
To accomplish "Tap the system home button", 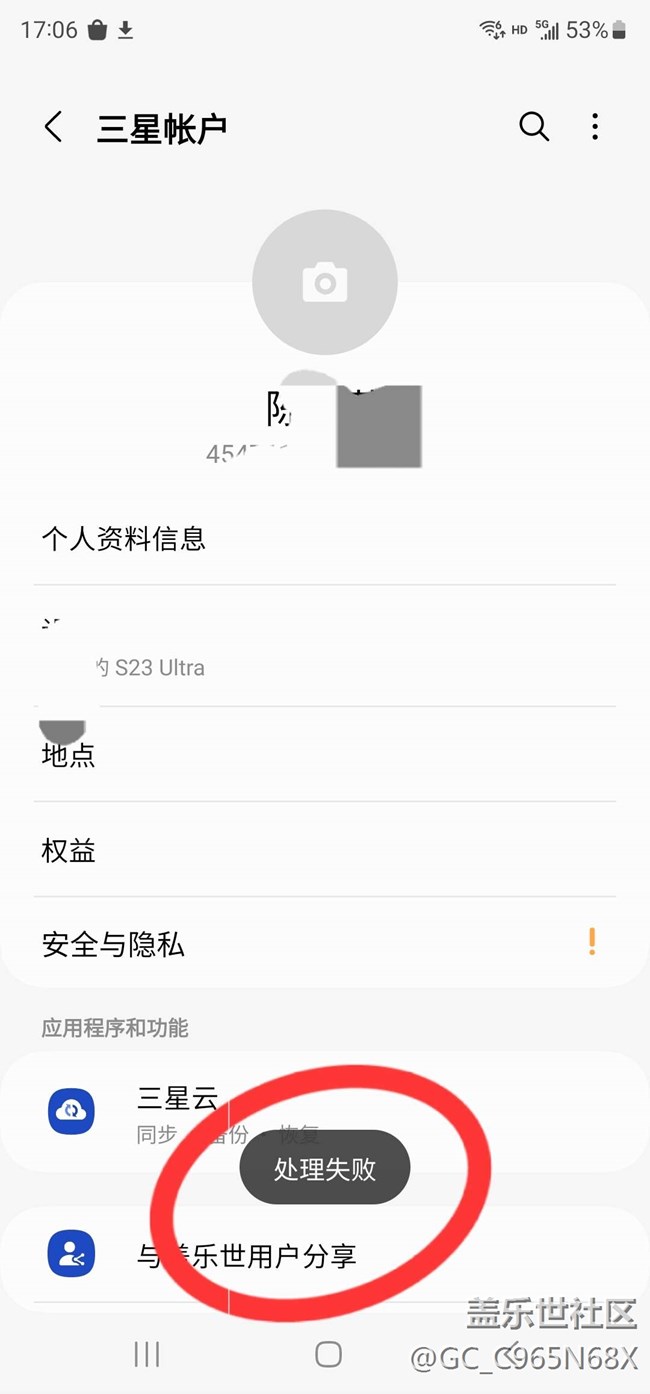I will 328,1354.
